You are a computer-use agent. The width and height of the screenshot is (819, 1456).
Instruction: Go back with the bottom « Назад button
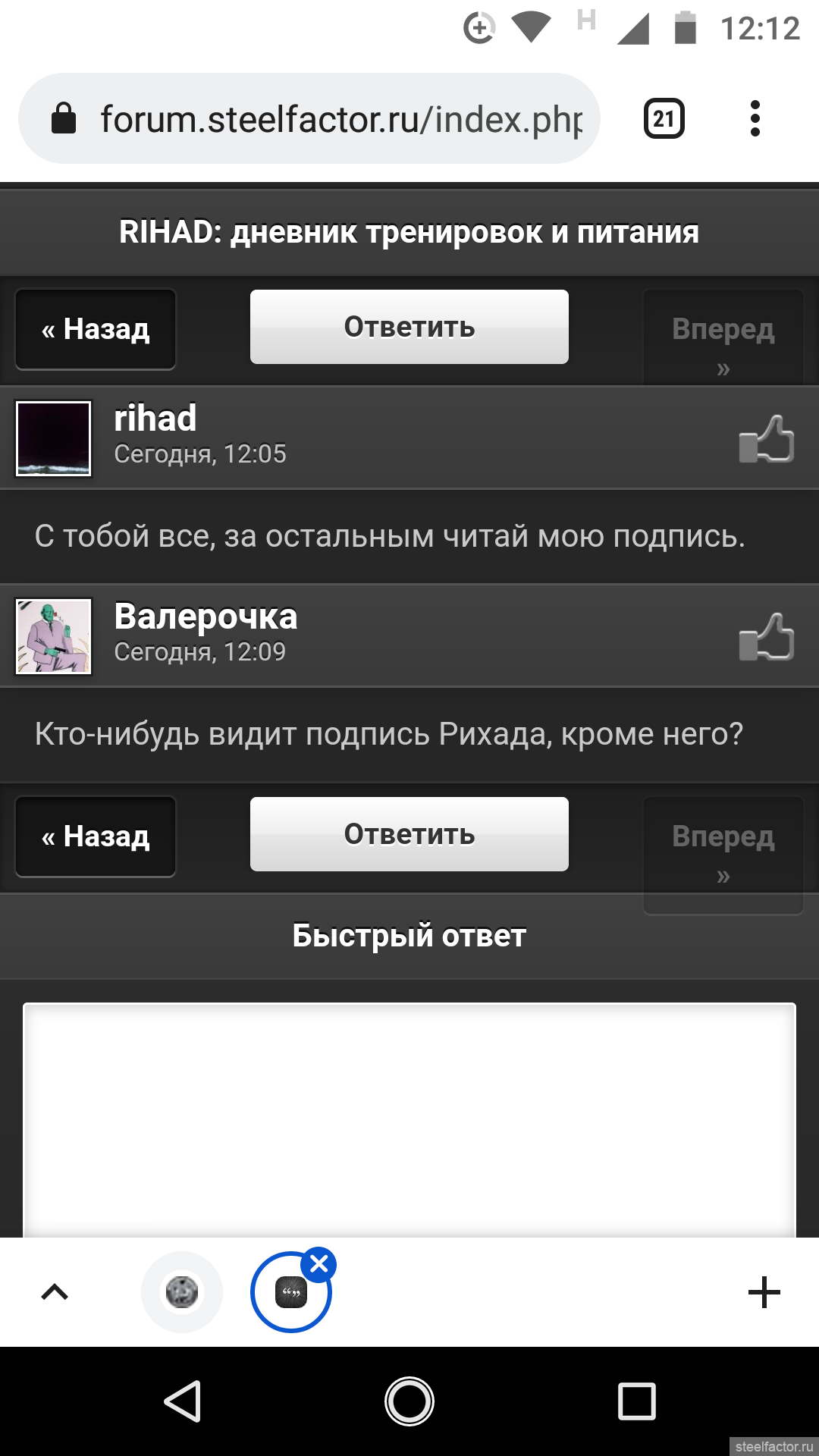click(x=96, y=836)
